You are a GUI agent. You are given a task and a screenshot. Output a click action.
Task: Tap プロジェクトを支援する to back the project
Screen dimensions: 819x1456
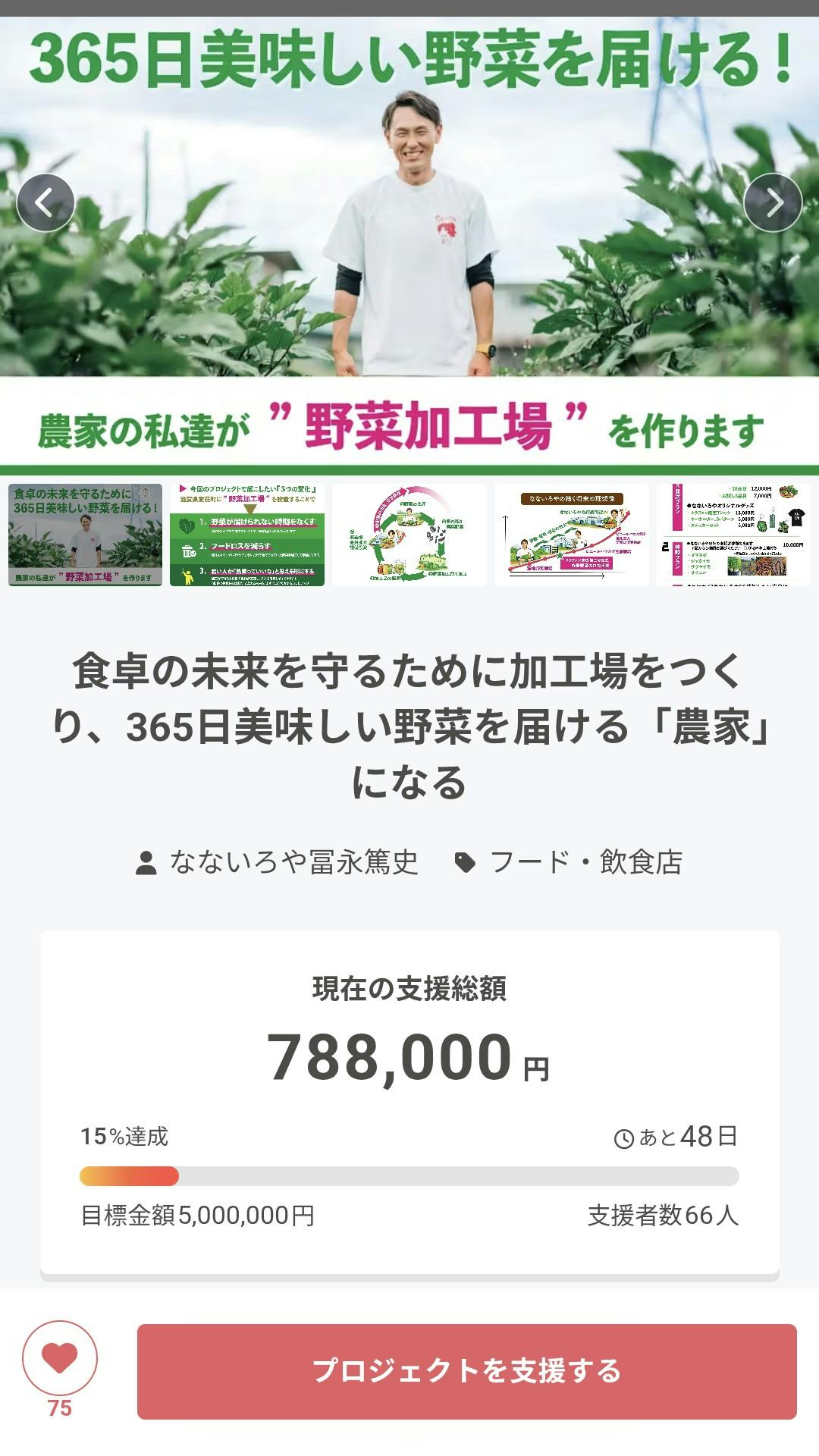click(x=466, y=1371)
